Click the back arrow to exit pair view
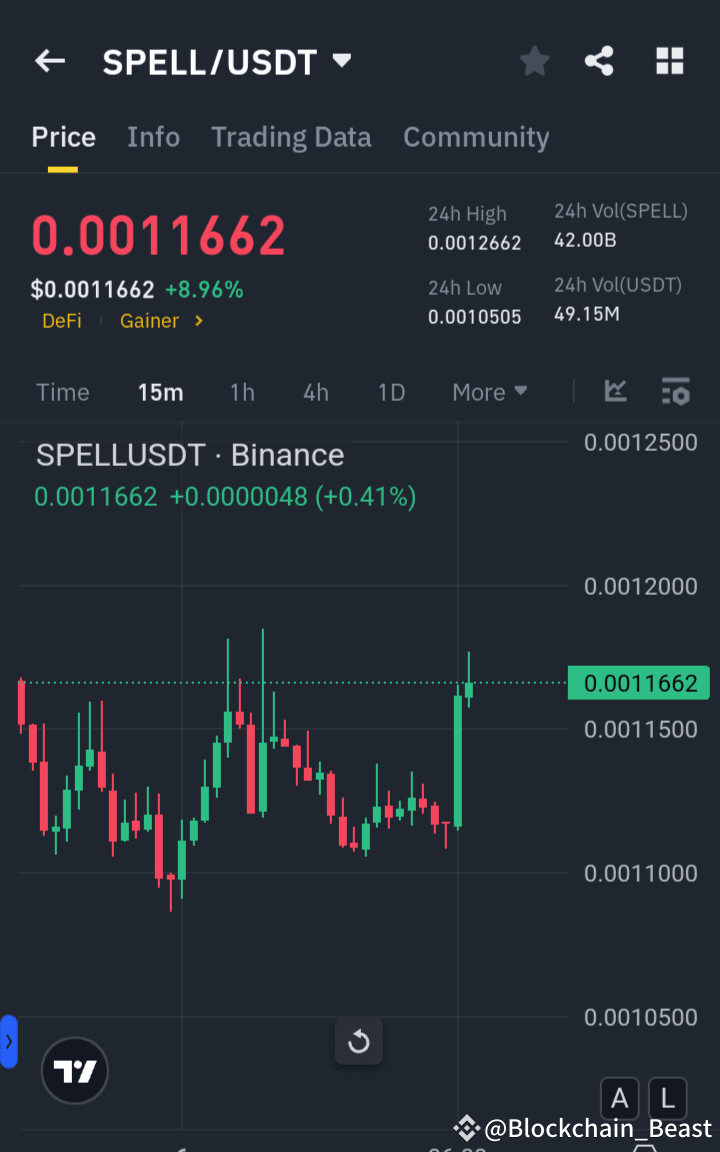The image size is (720, 1152). point(49,61)
